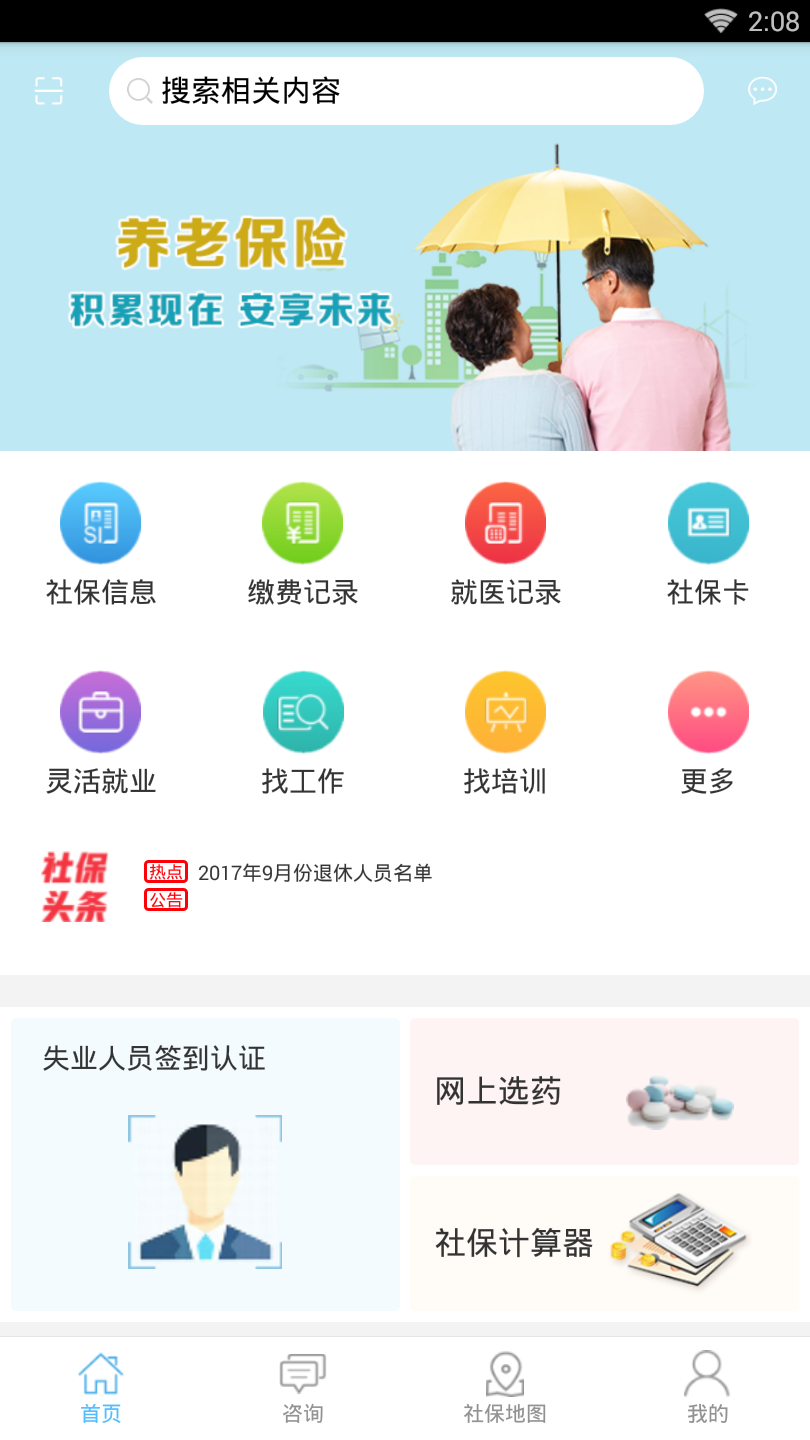
Task: Open 社保计算器 card
Action: (x=604, y=1243)
